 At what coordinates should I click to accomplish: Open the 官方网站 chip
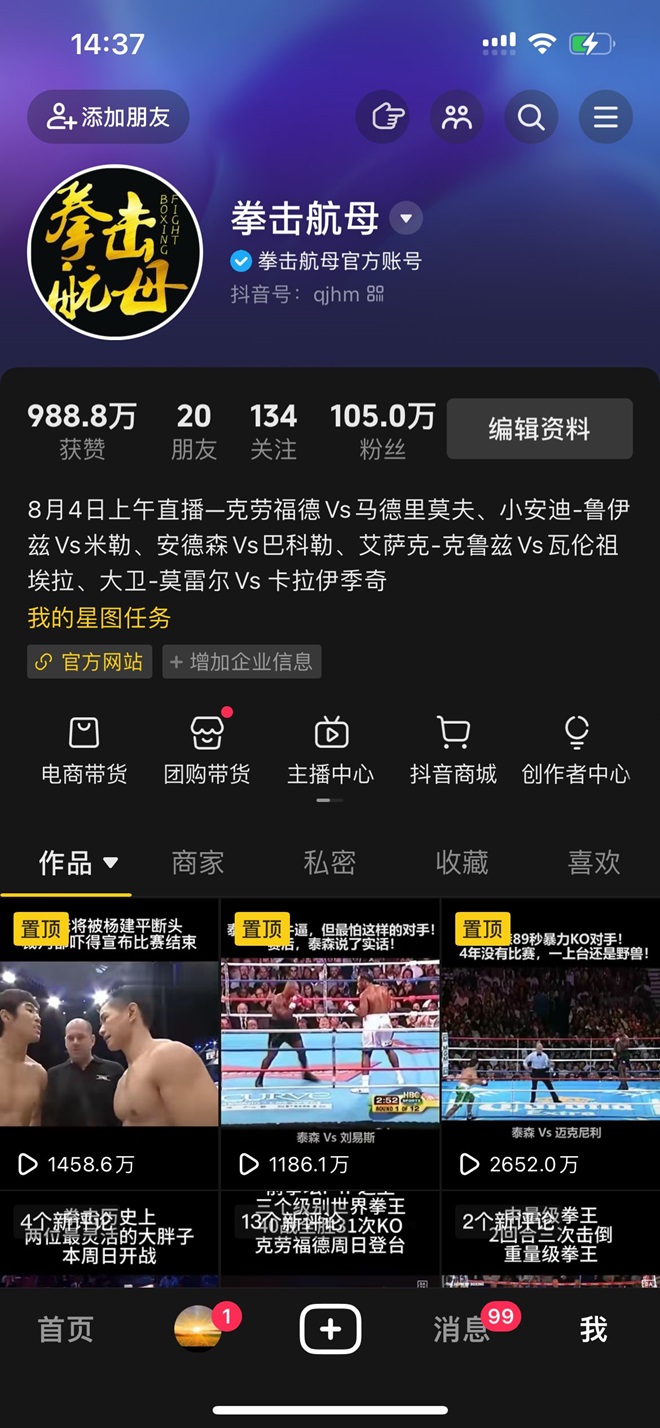90,662
